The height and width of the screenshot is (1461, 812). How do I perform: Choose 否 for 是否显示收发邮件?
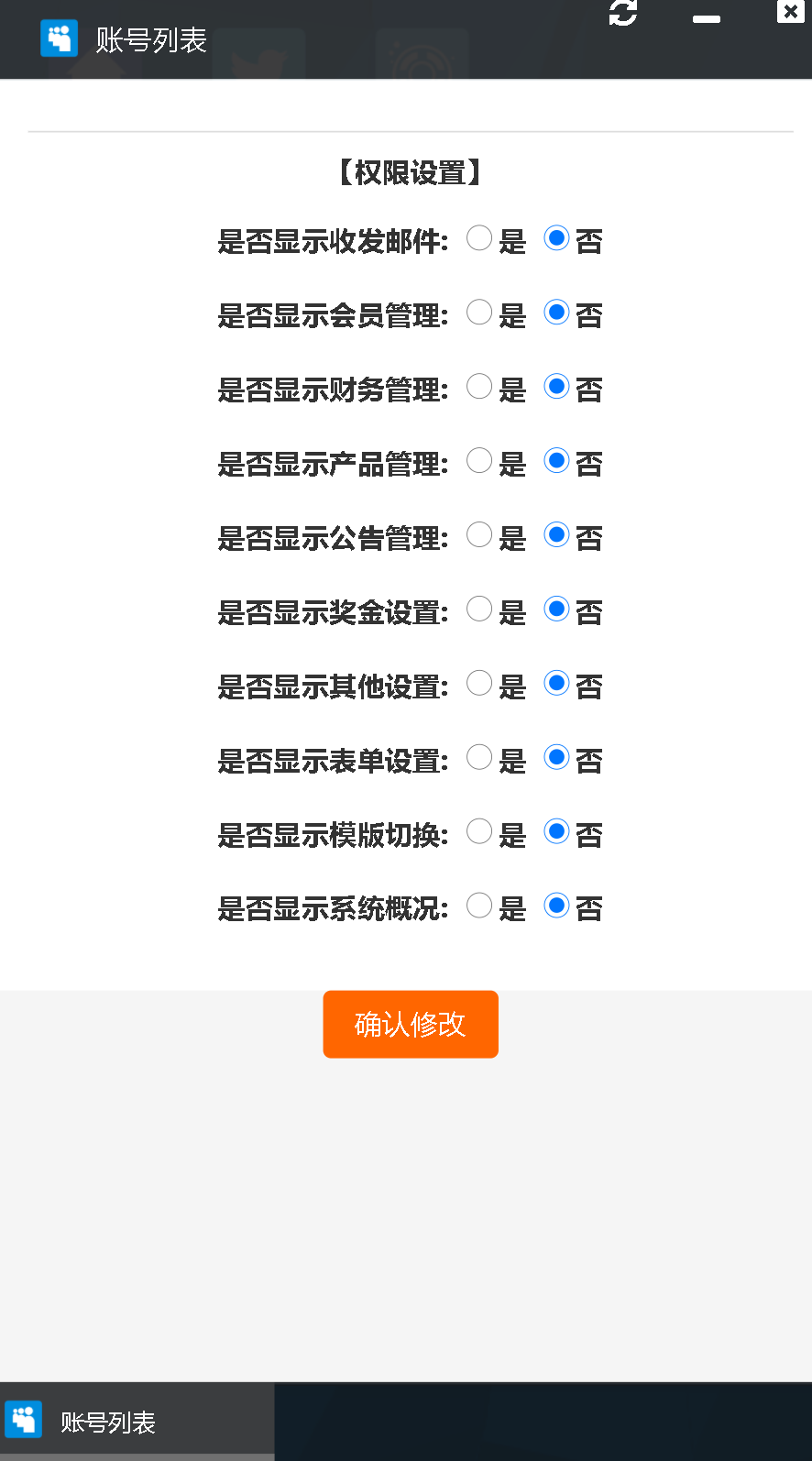(x=556, y=238)
